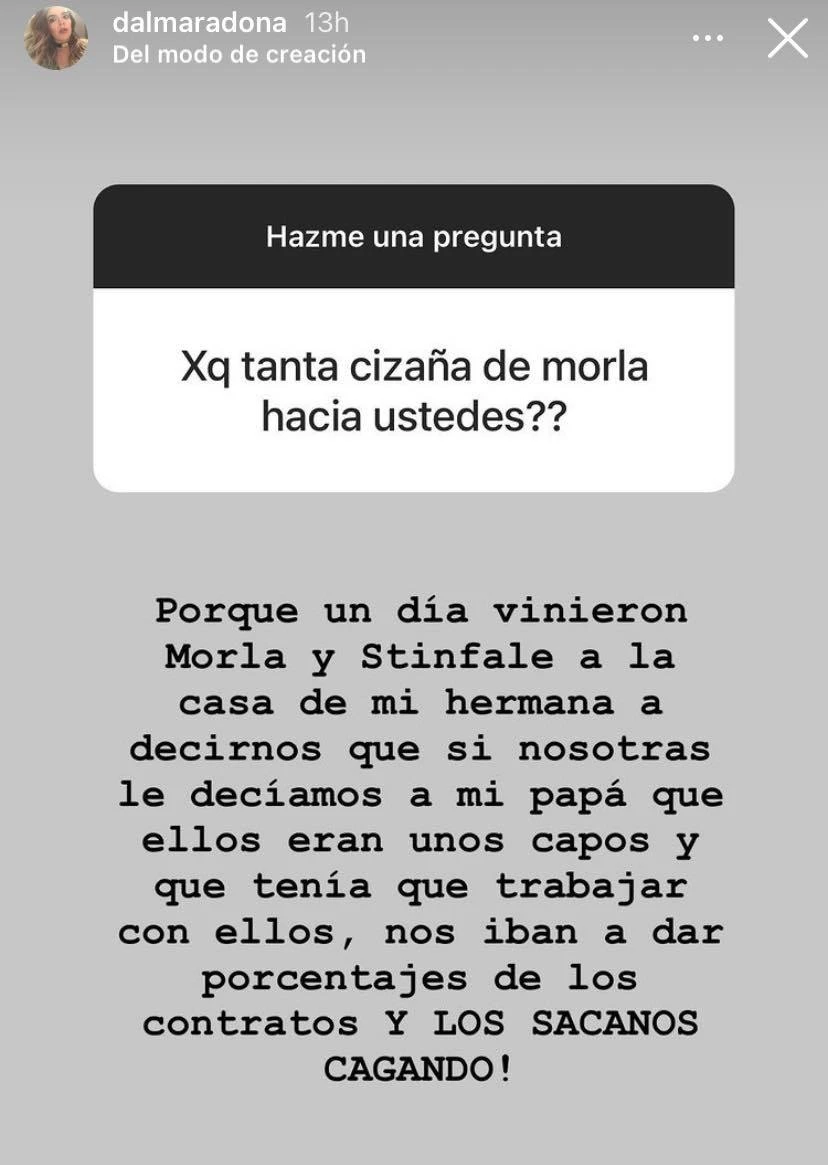This screenshot has width=828, height=1165.
Task: Open dalmaradona's profile picture
Action: click(56, 38)
